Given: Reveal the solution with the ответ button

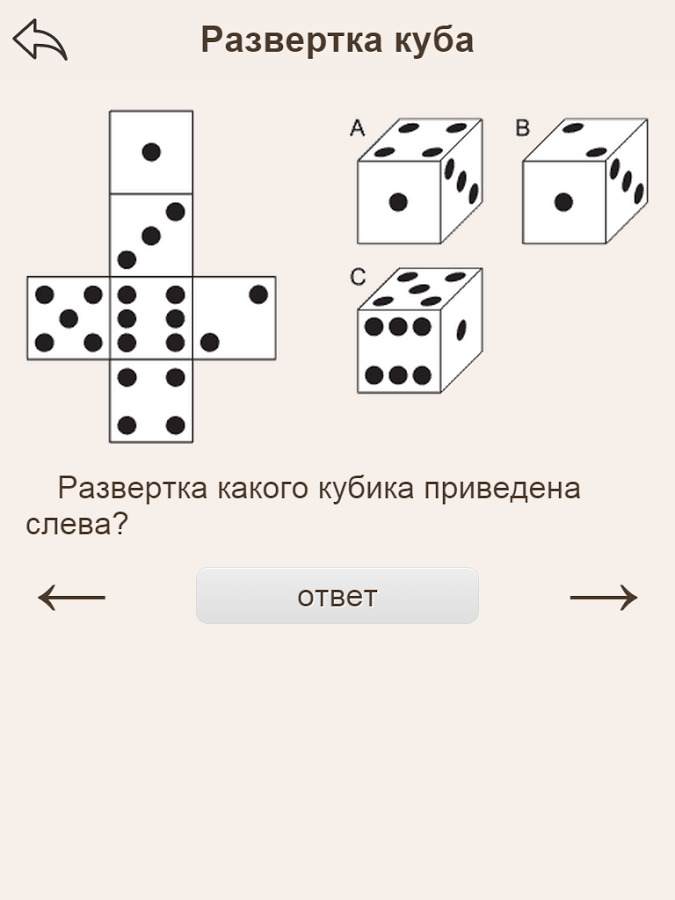Looking at the screenshot, I should [337, 596].
